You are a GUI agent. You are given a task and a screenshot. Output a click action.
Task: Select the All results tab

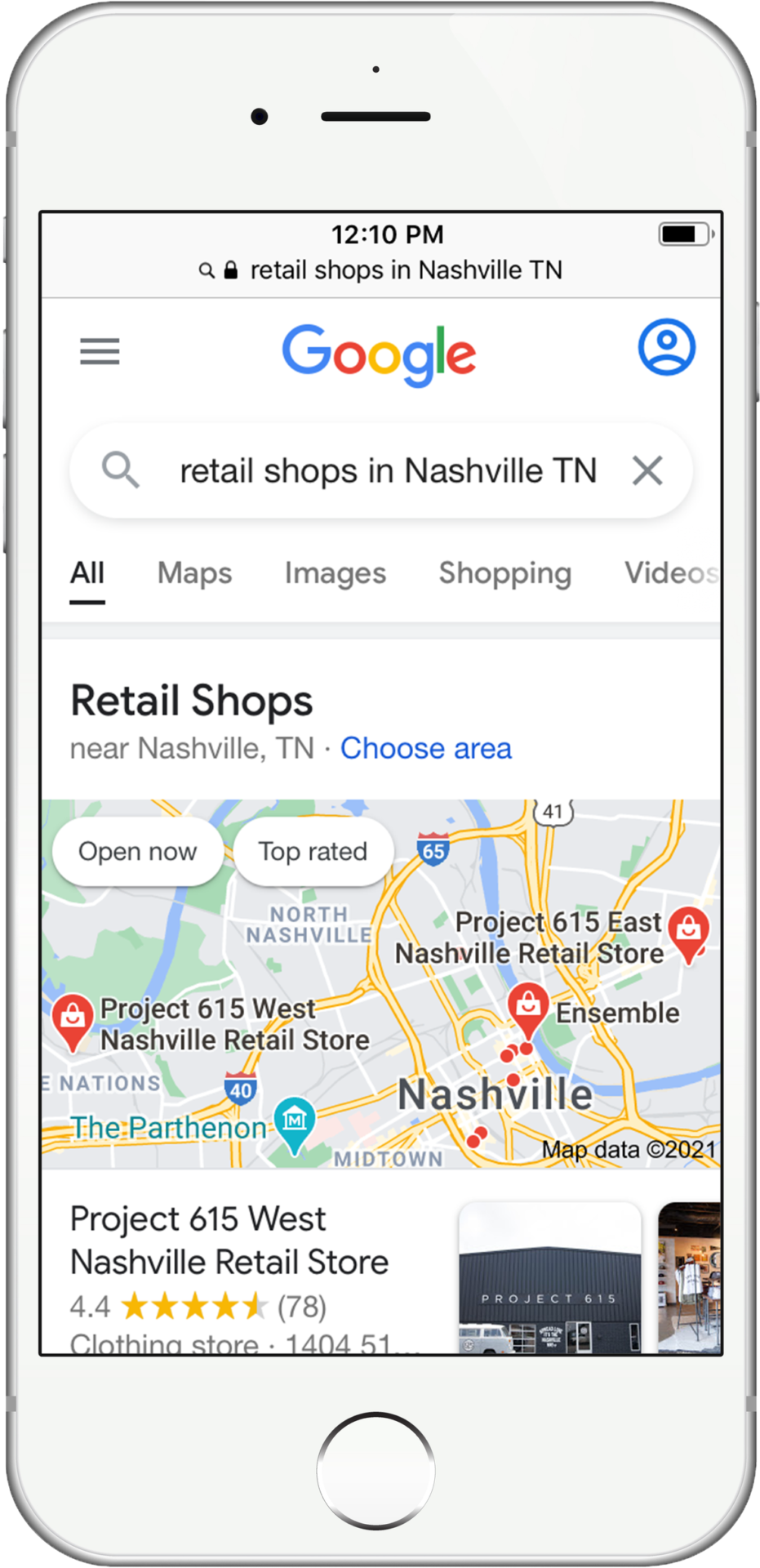coord(87,573)
